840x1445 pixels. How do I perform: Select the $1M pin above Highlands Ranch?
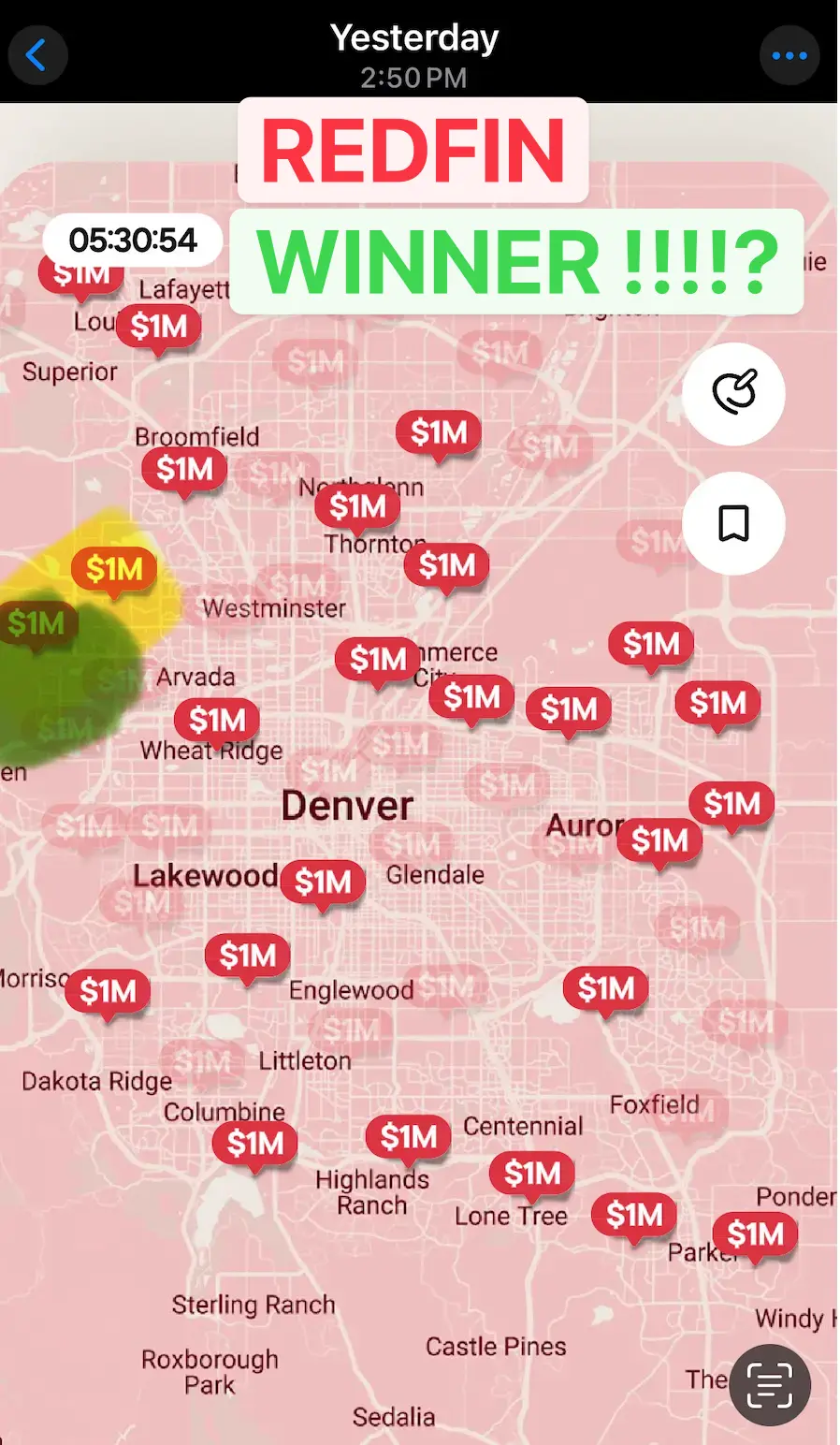pyautogui.click(x=407, y=1136)
